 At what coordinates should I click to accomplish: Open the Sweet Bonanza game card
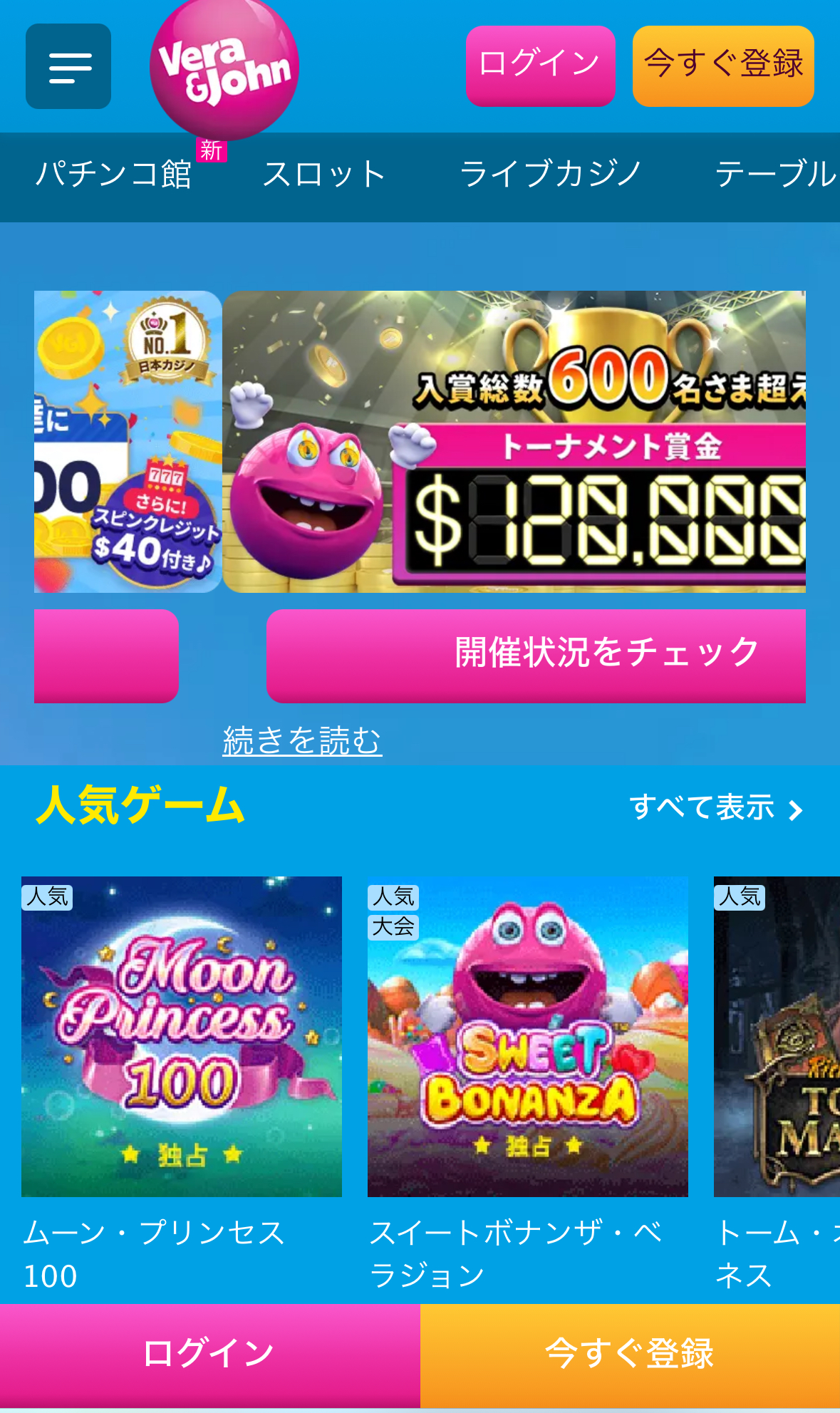(x=528, y=1037)
